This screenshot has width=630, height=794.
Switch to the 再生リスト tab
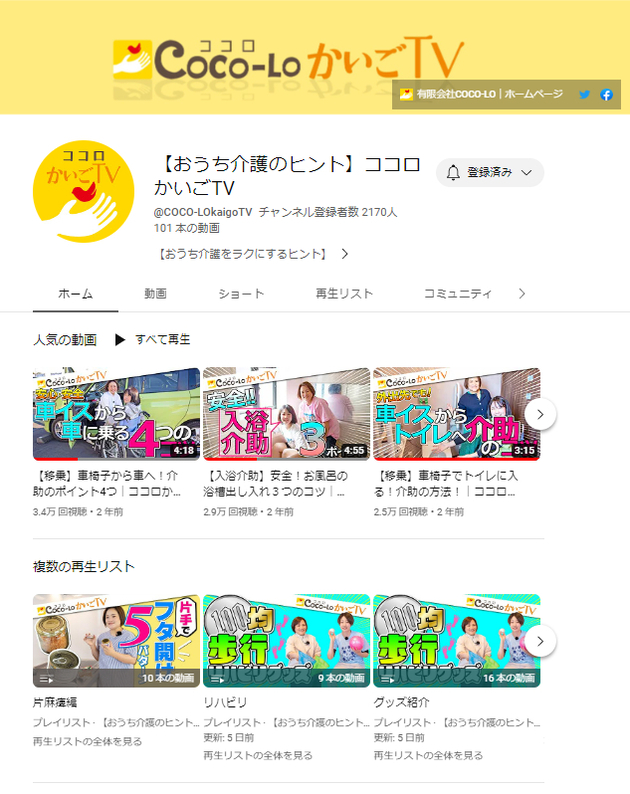tap(343, 293)
